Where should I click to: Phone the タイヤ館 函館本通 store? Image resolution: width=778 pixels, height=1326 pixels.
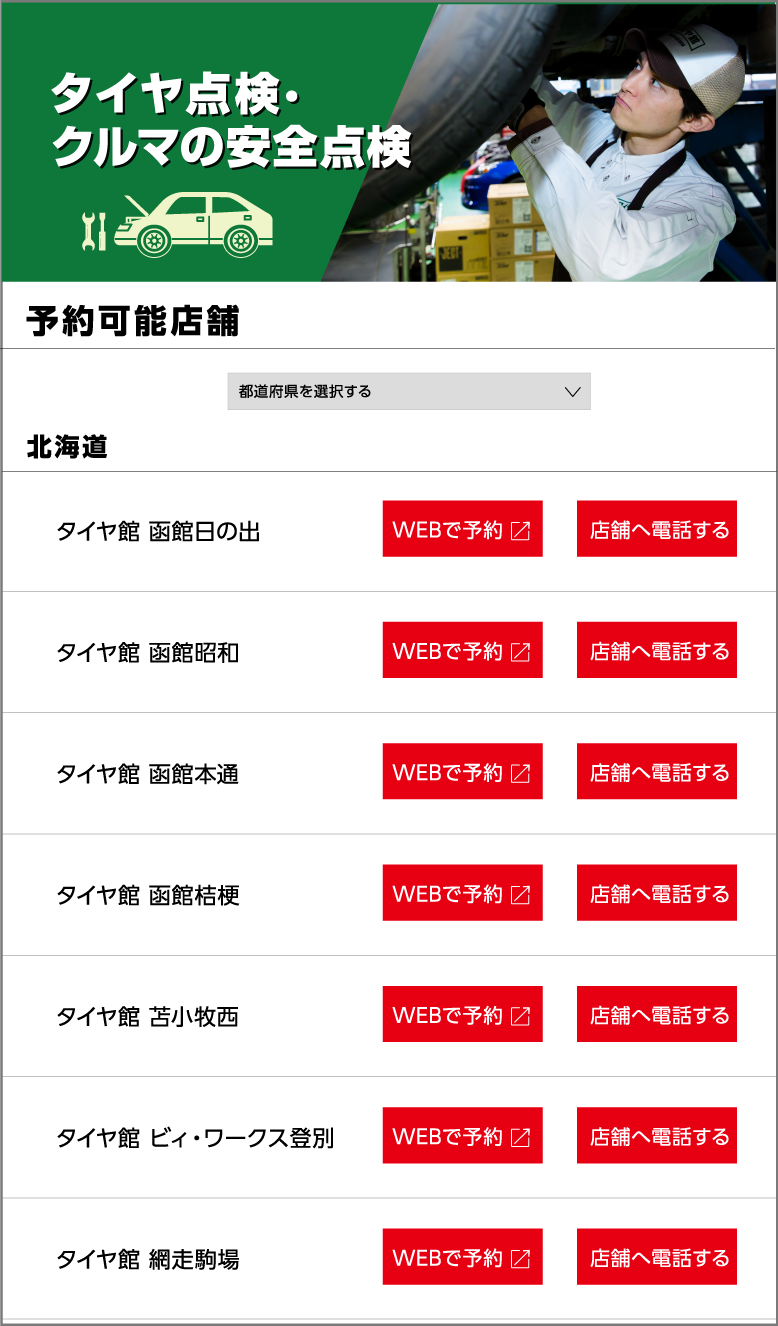pyautogui.click(x=656, y=771)
